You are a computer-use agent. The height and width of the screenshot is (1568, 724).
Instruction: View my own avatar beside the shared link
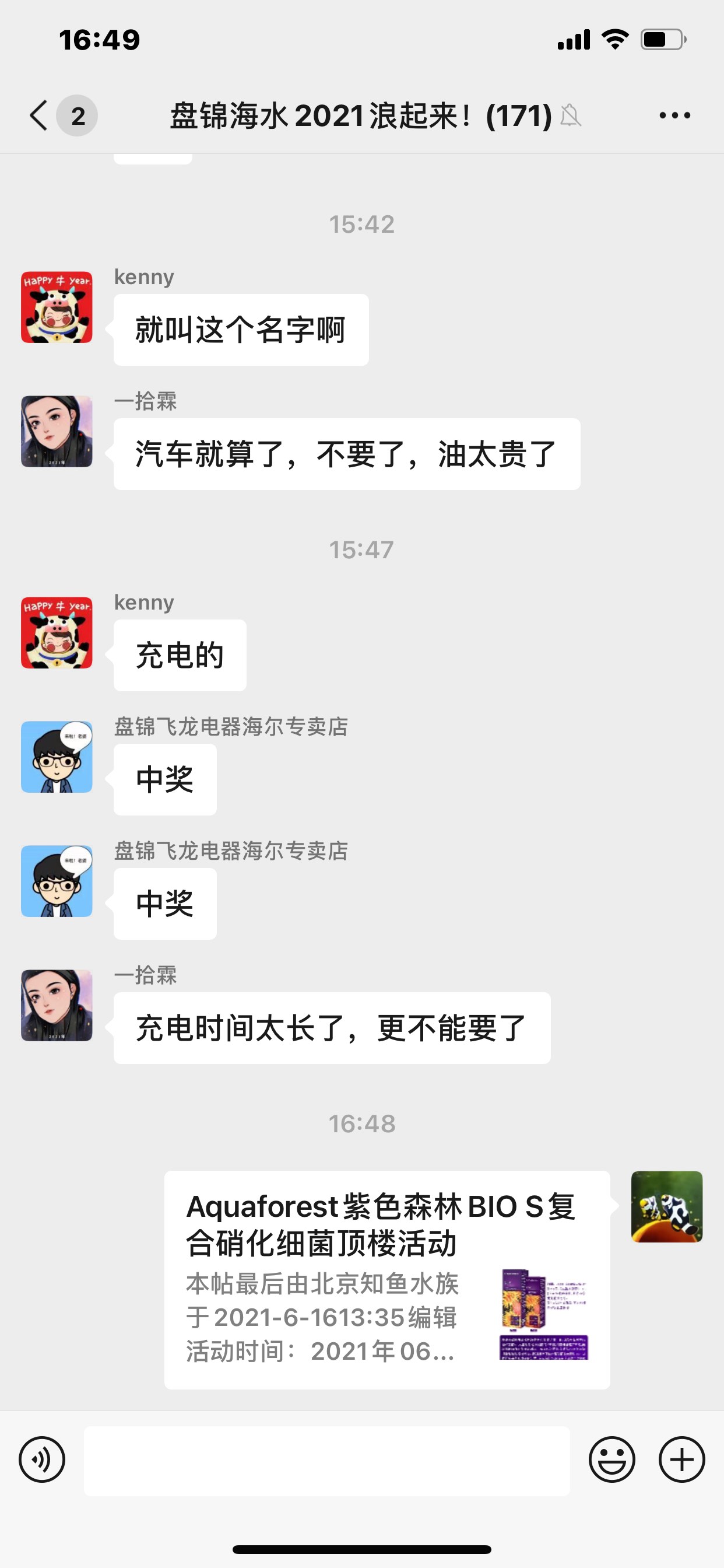(x=667, y=1206)
